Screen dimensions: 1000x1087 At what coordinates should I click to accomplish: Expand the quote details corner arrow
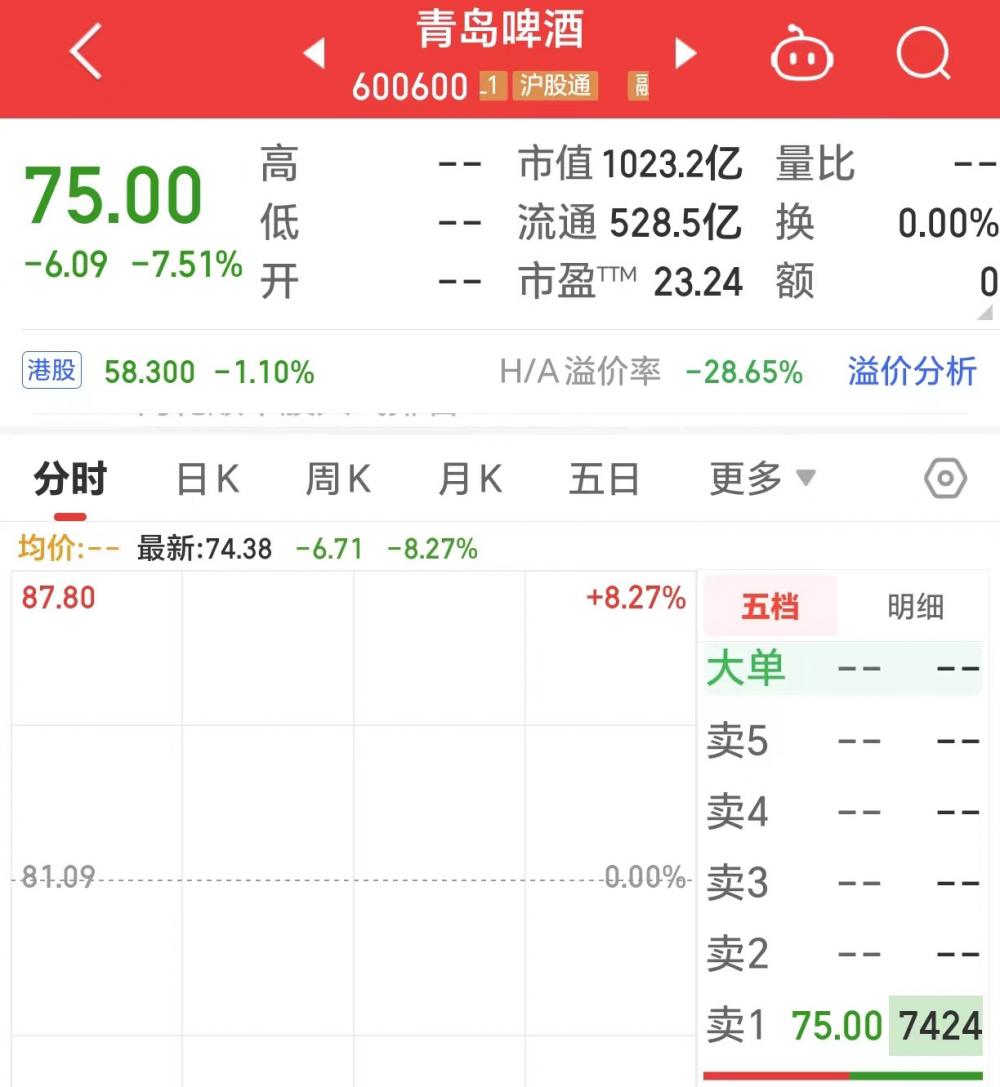(986, 314)
